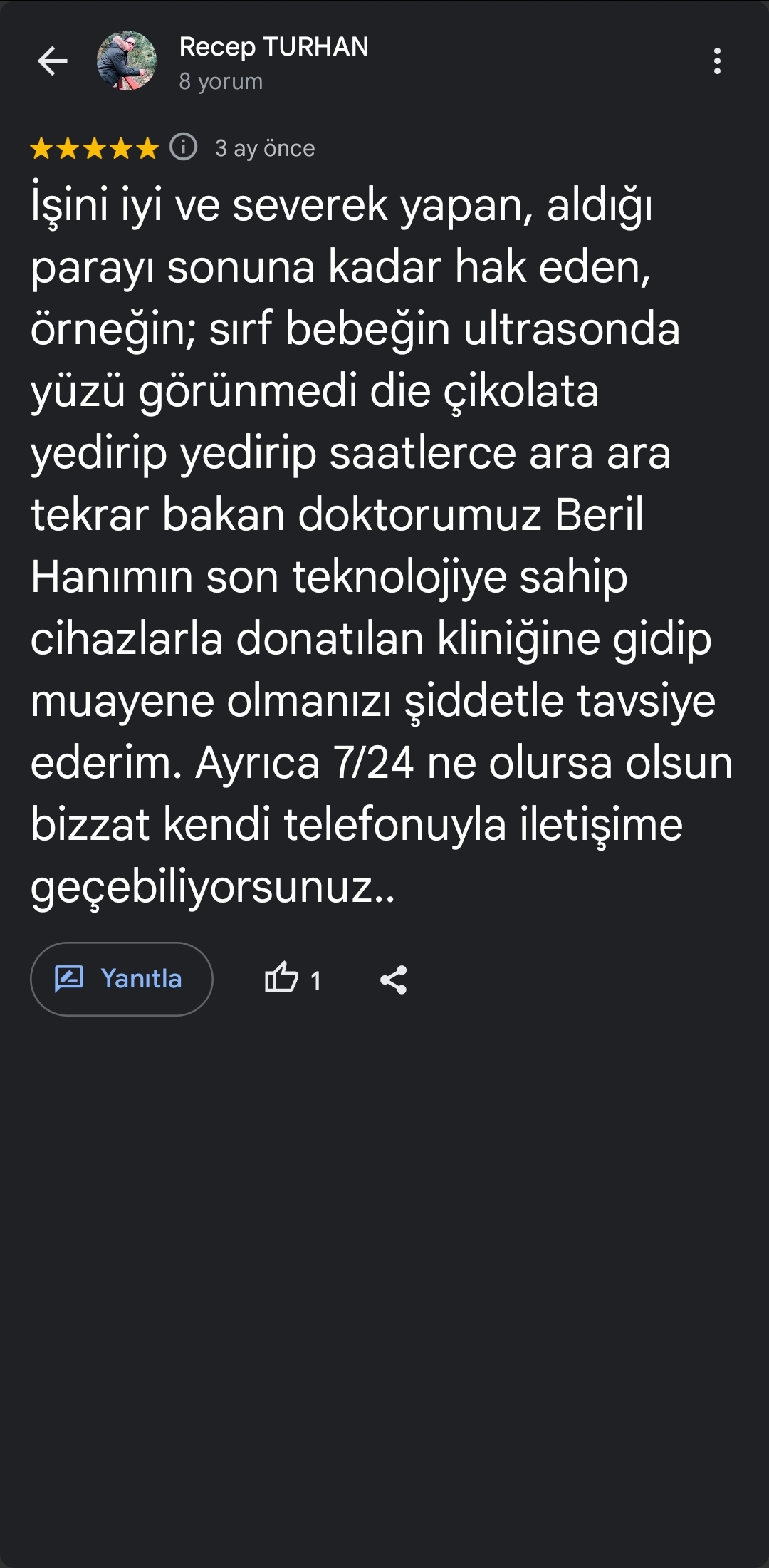This screenshot has width=769, height=1568.
Task: Go back using the arrow icon
Action: (52, 61)
